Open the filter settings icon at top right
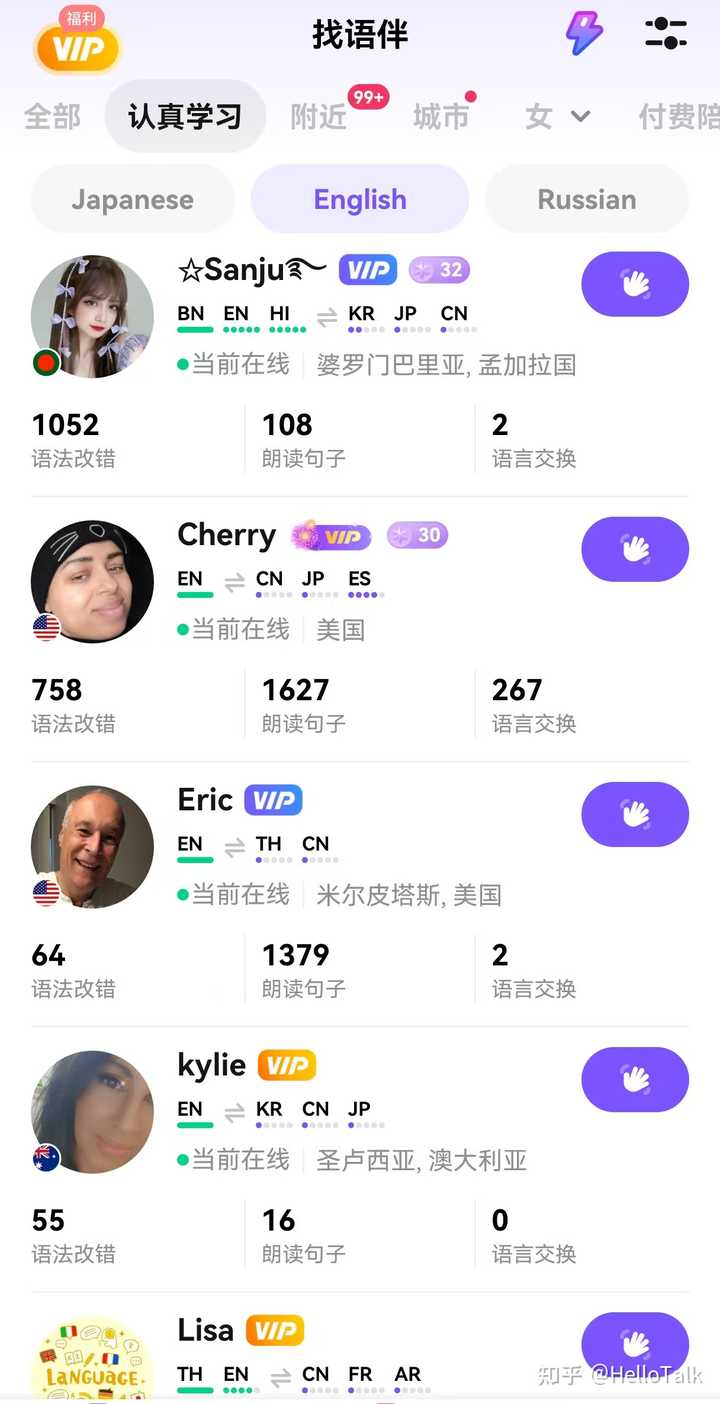 tap(664, 34)
